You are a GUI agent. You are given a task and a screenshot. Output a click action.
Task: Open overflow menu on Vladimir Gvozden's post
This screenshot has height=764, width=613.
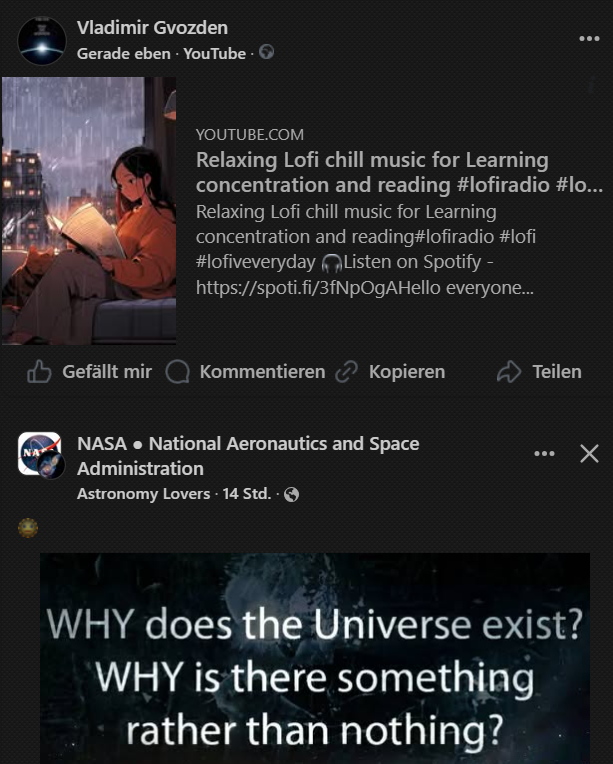tap(589, 39)
